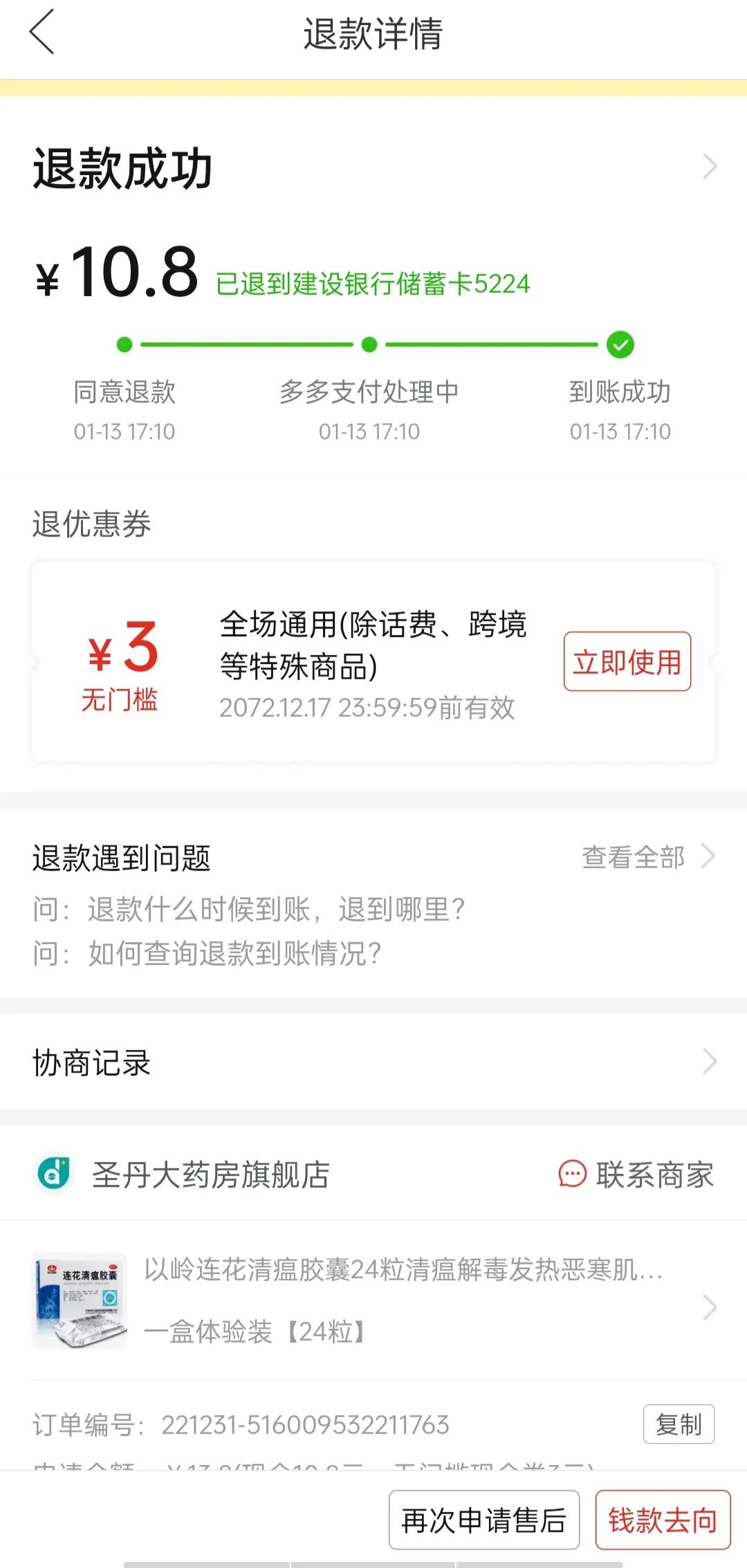Click the 退款成功 header arrow
This screenshot has height=1568, width=747.
point(711,166)
